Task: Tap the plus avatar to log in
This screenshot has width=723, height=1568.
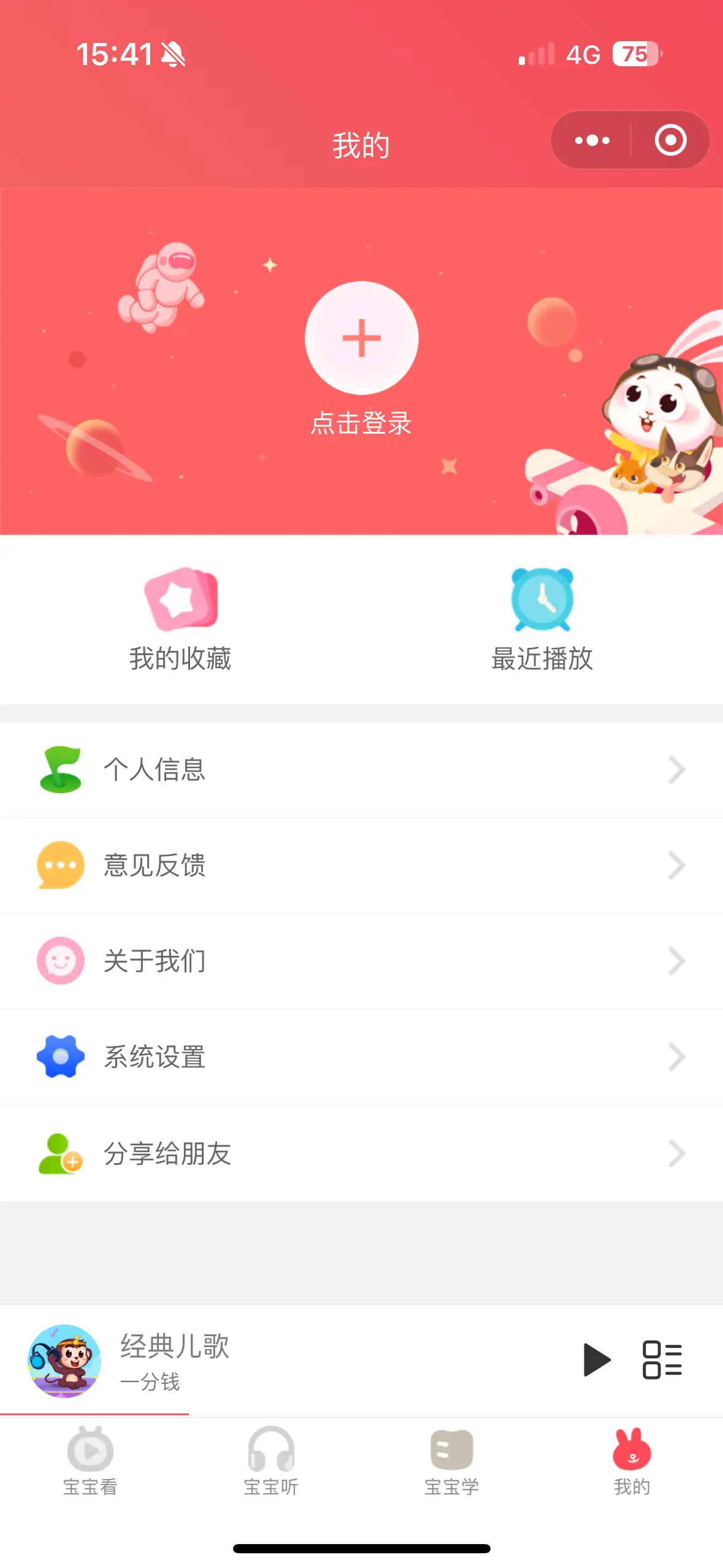Action: pos(361,338)
